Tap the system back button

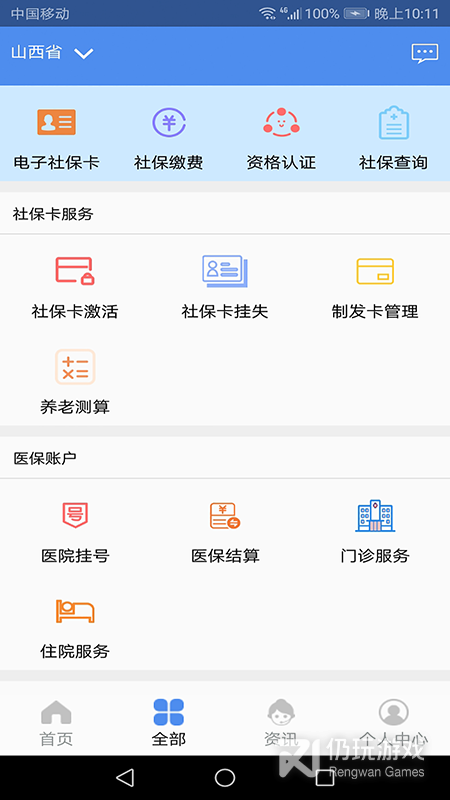[125, 778]
